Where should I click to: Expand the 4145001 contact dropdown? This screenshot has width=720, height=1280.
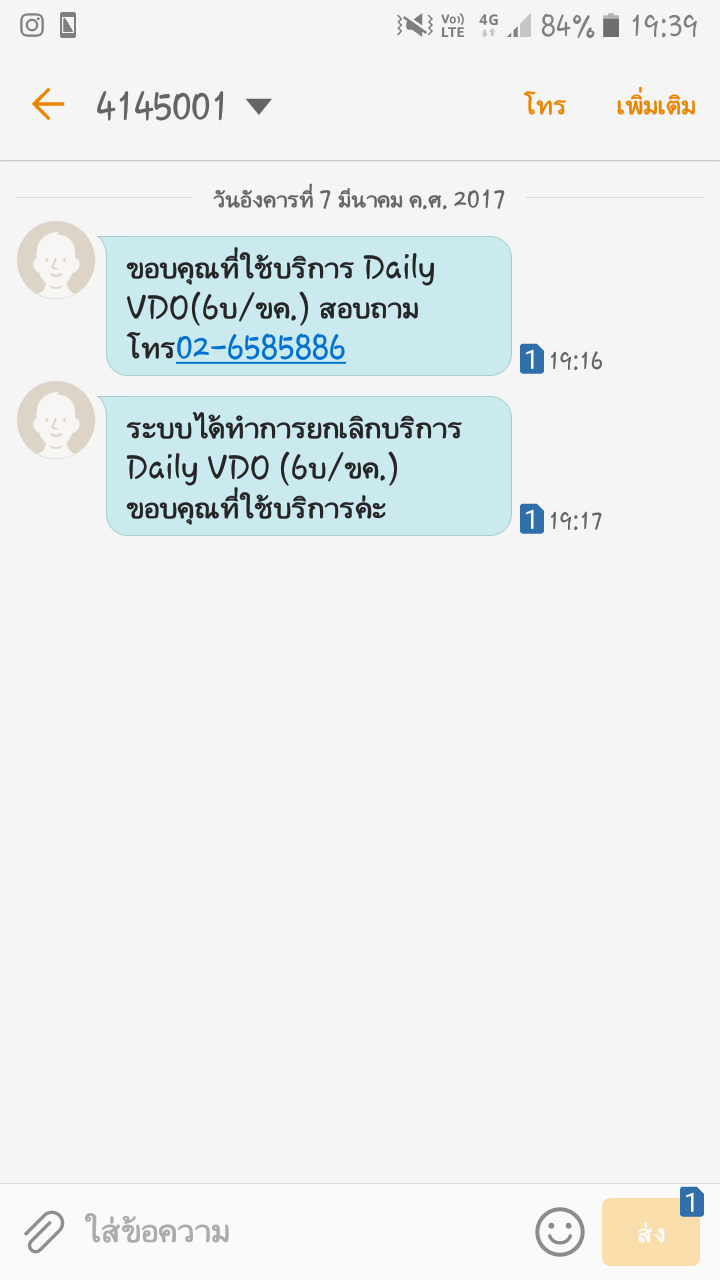[x=259, y=106]
